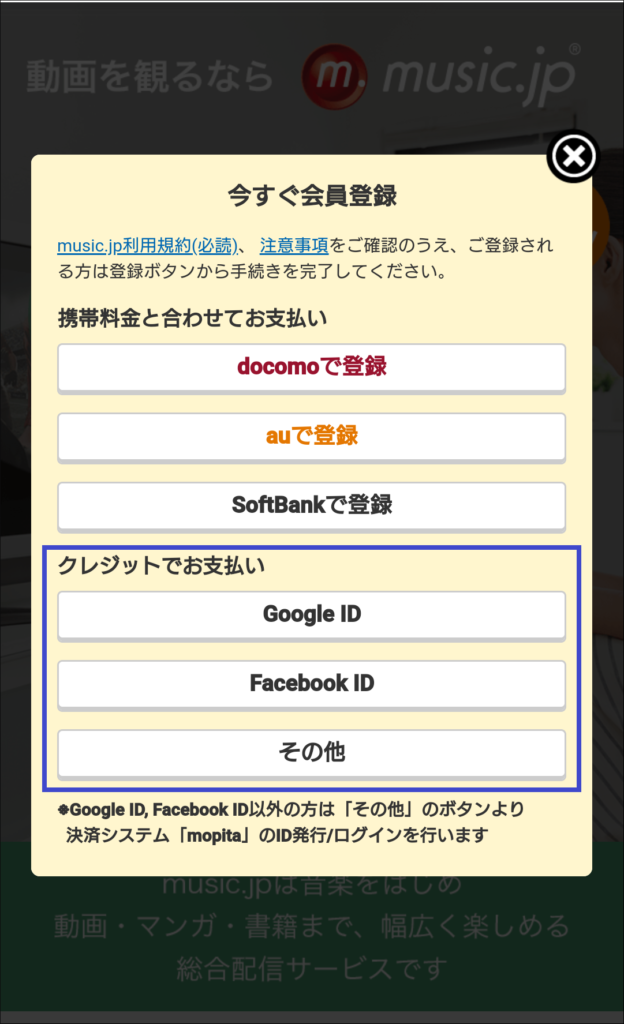Open the 注意事項 link

point(294,246)
